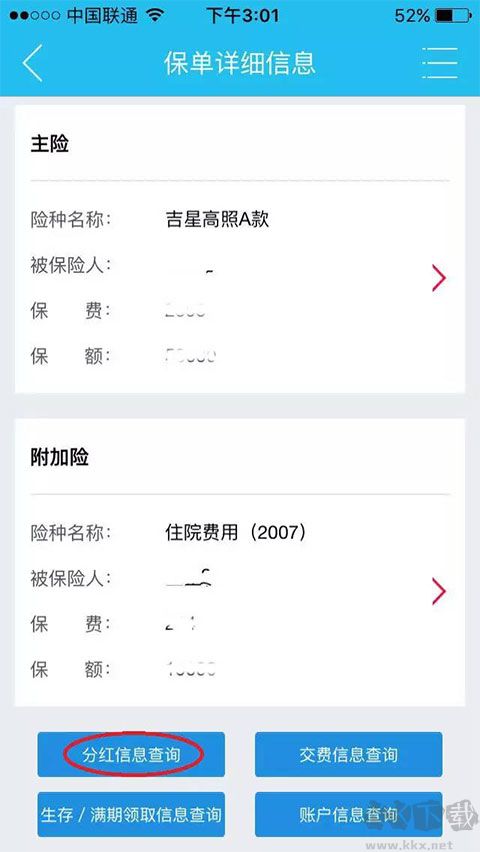Open details for 吉星高照A款 main insurance
480x852 pixels.
click(439, 278)
